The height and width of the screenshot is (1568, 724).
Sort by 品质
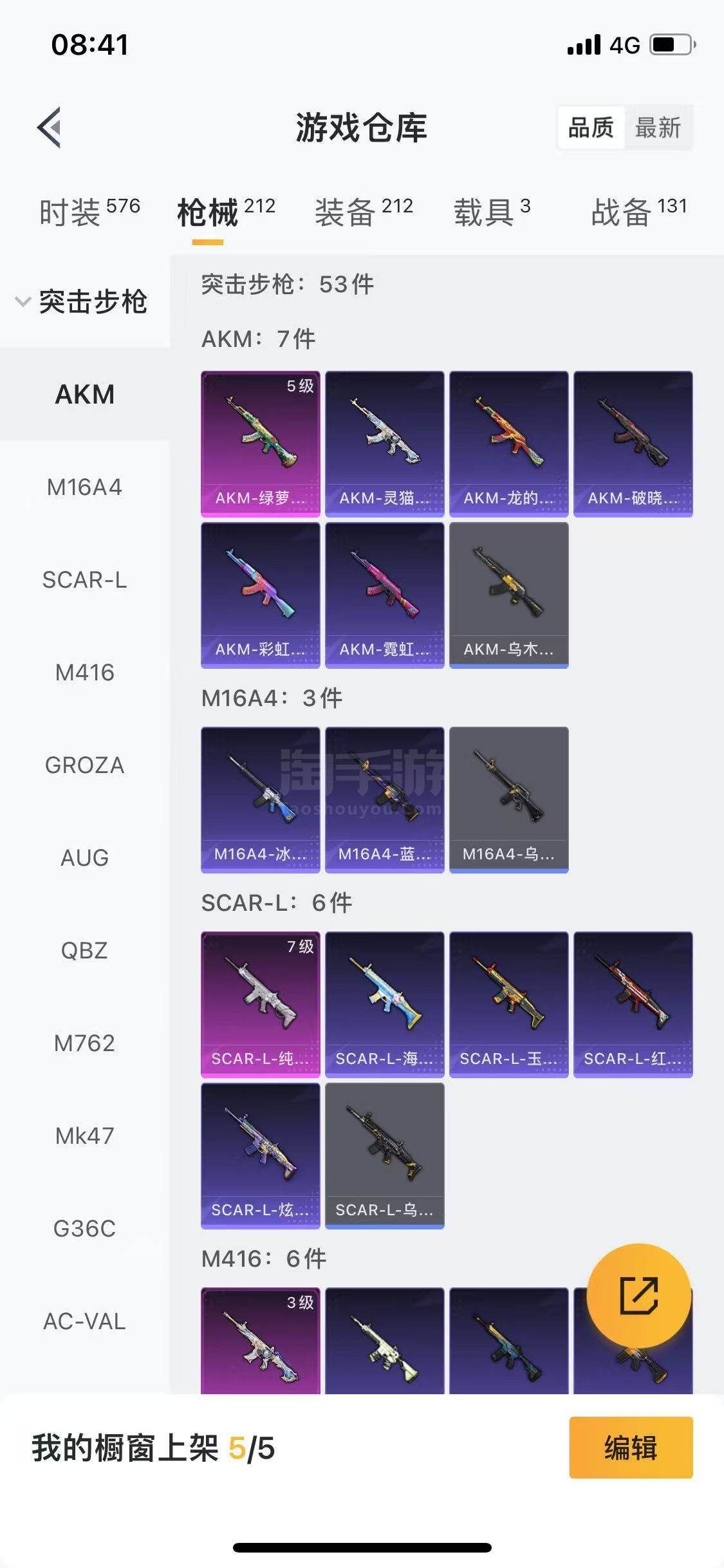tap(591, 127)
